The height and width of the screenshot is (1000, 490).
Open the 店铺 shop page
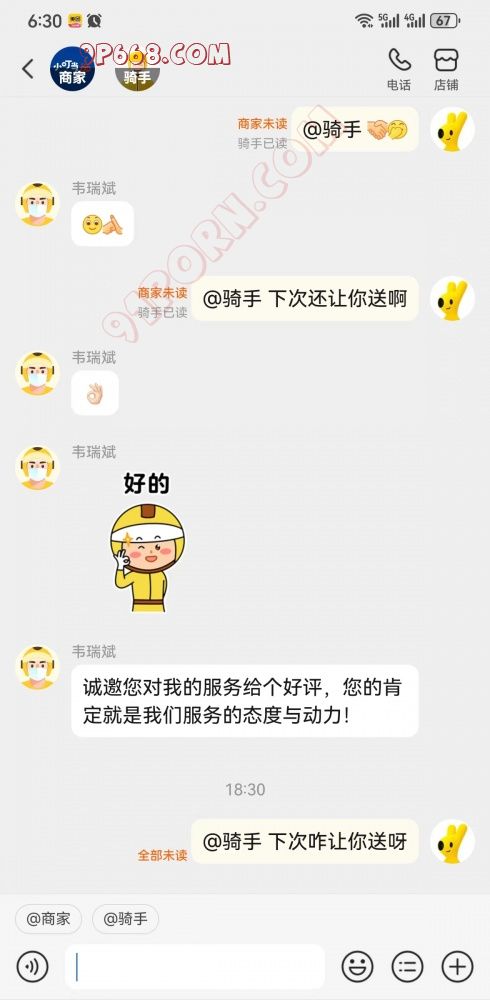(x=446, y=69)
